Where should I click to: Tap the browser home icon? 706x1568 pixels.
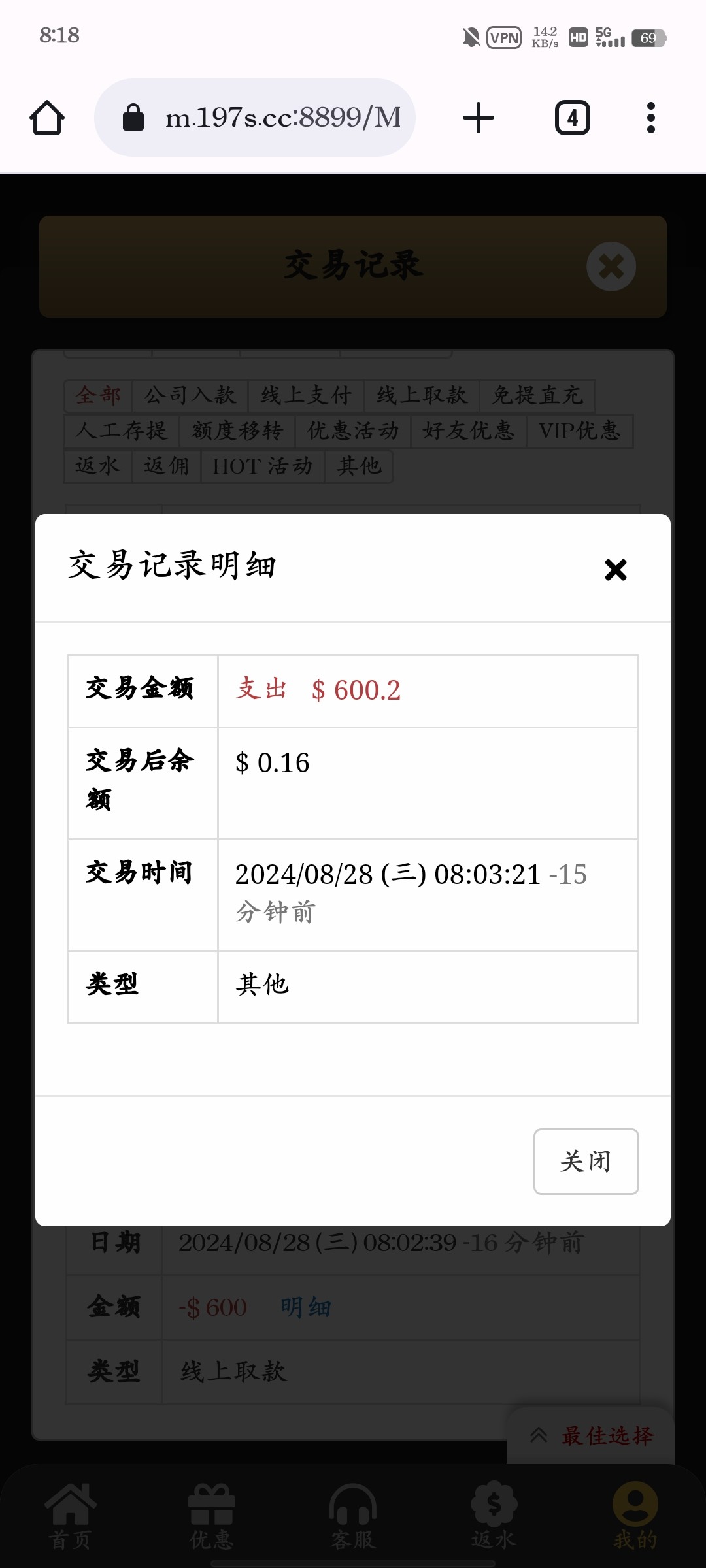[x=46, y=118]
